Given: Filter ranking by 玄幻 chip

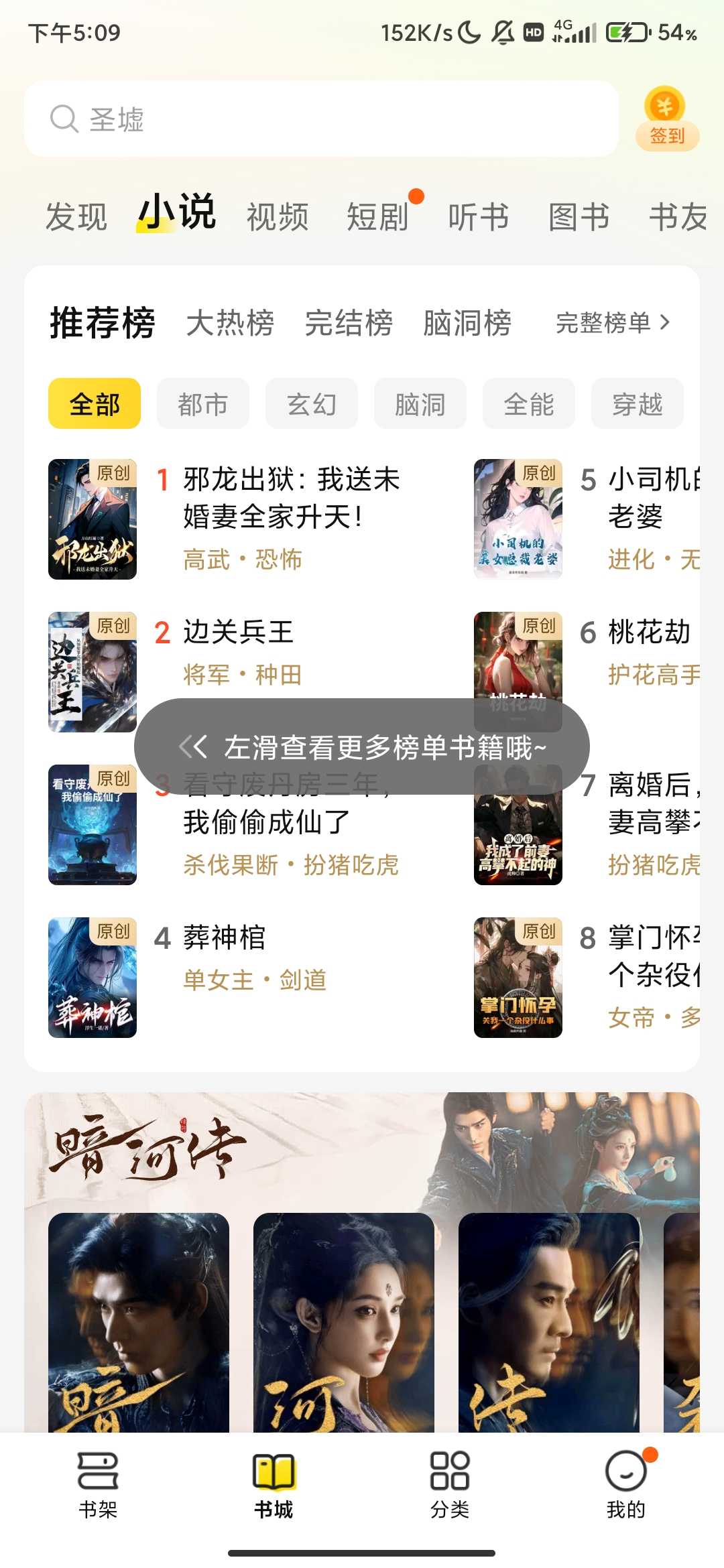Looking at the screenshot, I should point(311,404).
